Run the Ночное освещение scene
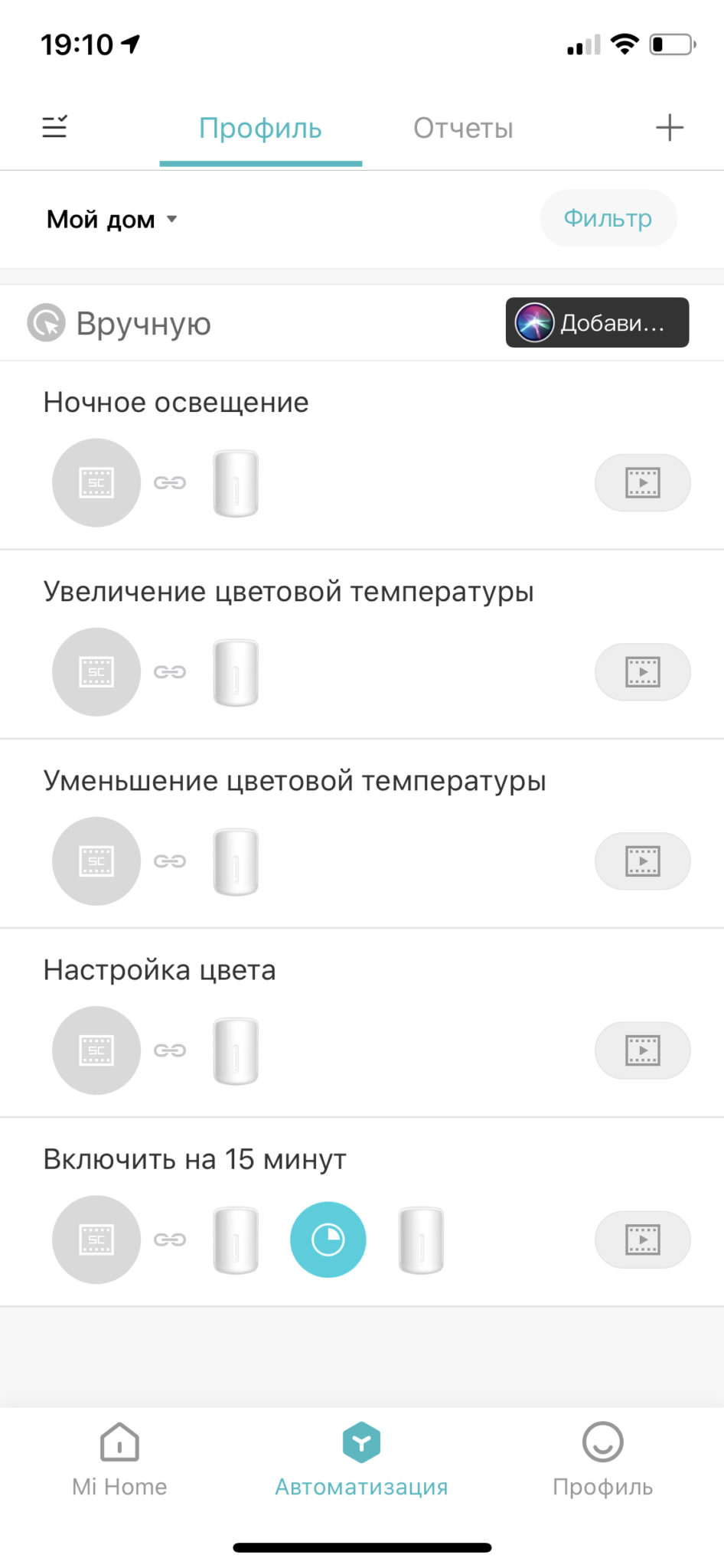The height and width of the screenshot is (1568, 724). point(643,482)
